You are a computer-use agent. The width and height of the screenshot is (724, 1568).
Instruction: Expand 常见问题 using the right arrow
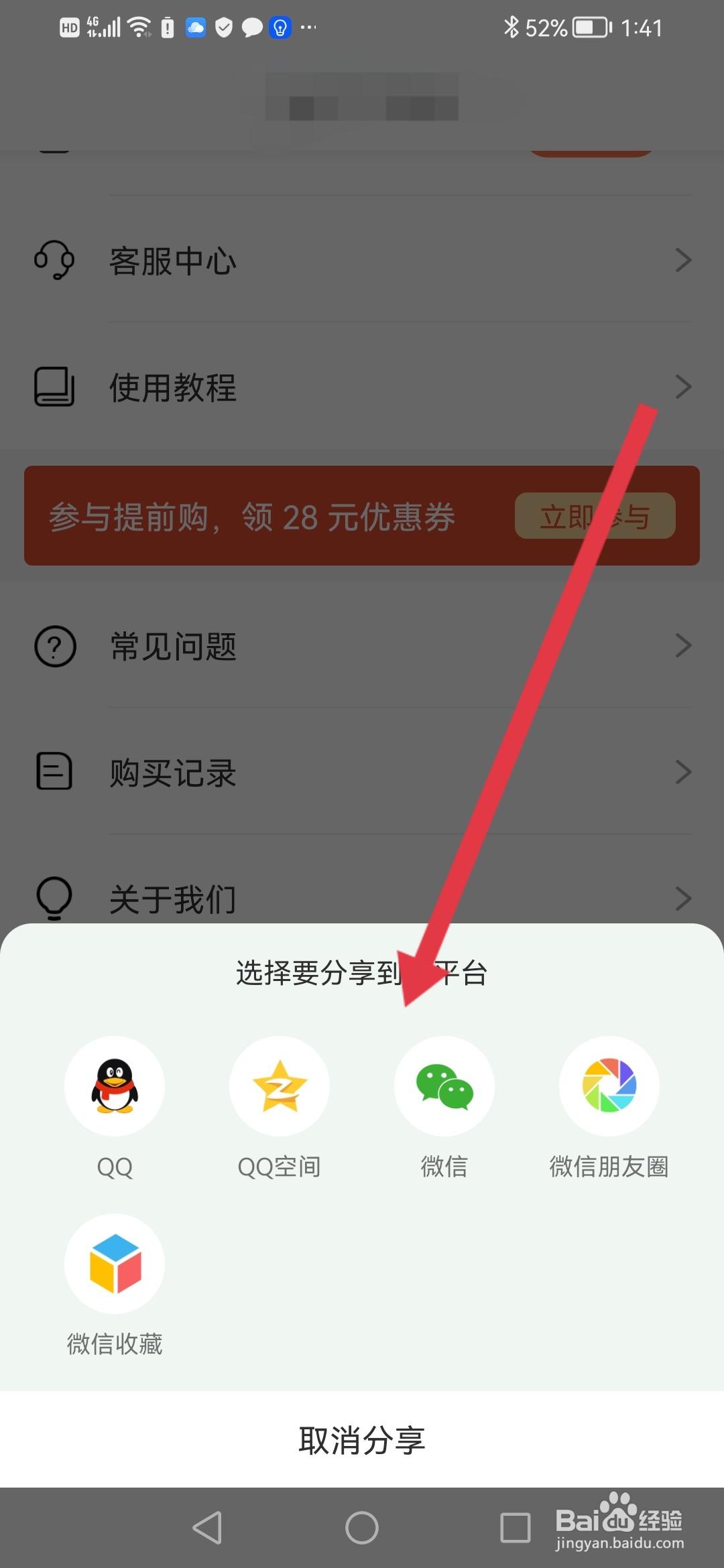tap(682, 645)
